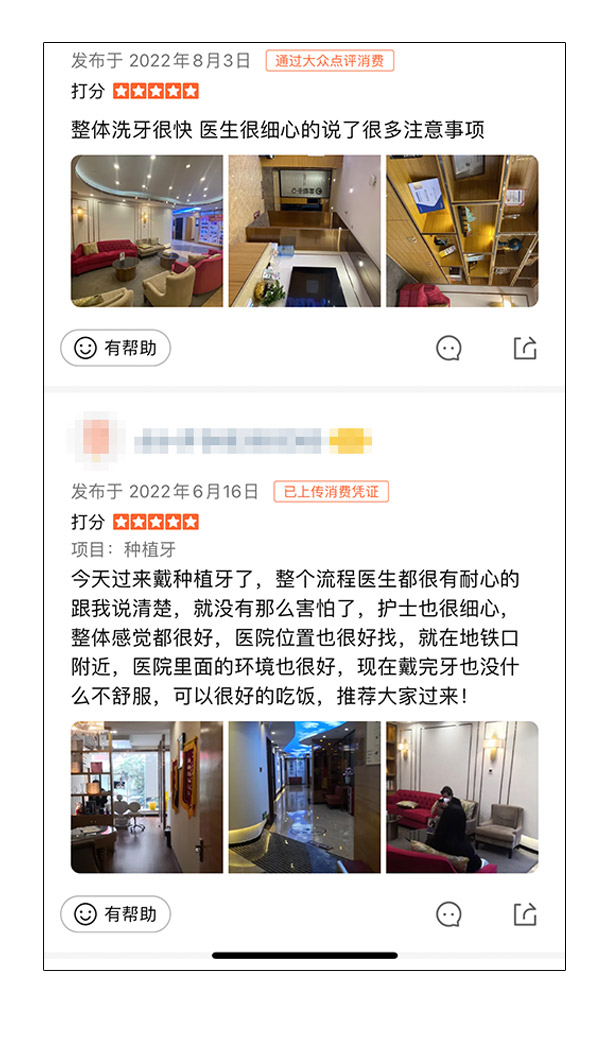609x1062 pixels.
Task: Open the dental room photo in 种植牙 review
Action: click(147, 797)
